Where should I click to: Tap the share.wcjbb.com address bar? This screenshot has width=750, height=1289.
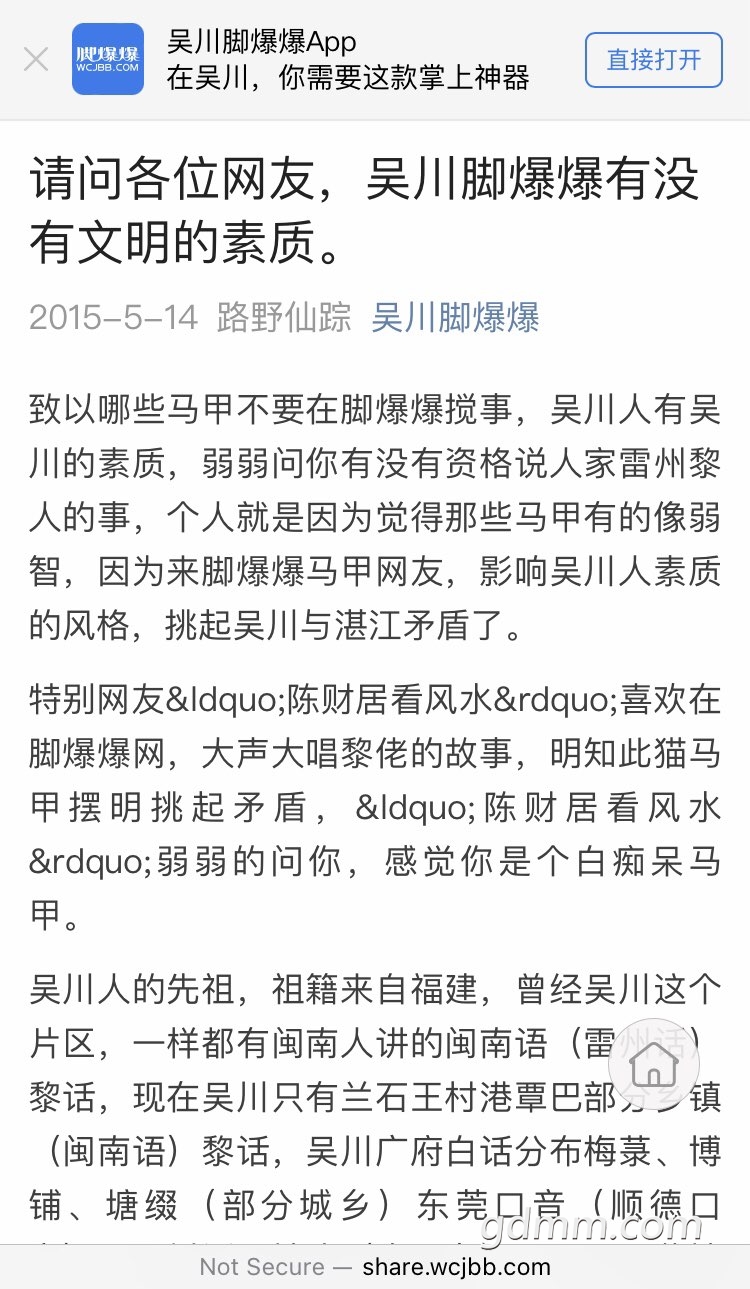click(x=375, y=1266)
